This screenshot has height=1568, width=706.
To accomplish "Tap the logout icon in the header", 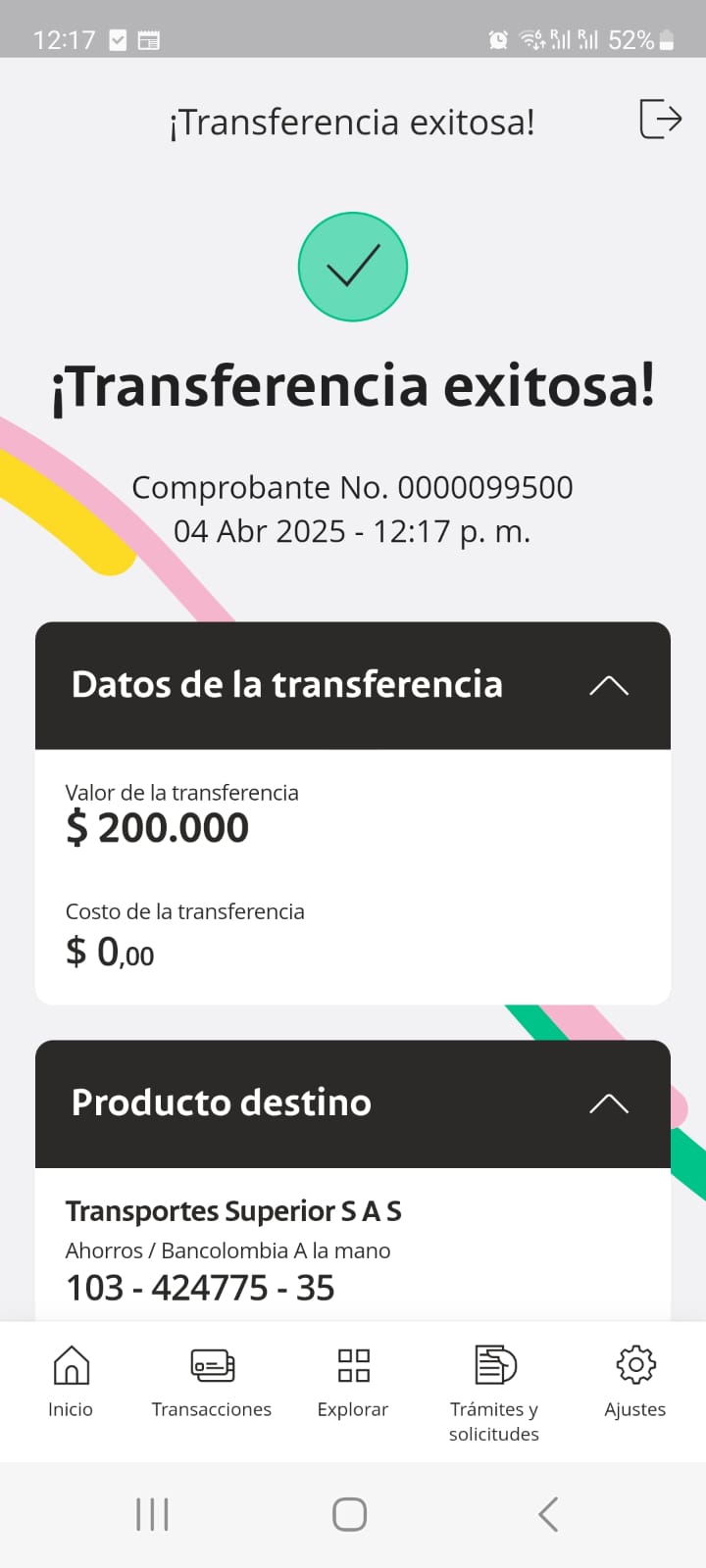I will pyautogui.click(x=660, y=119).
